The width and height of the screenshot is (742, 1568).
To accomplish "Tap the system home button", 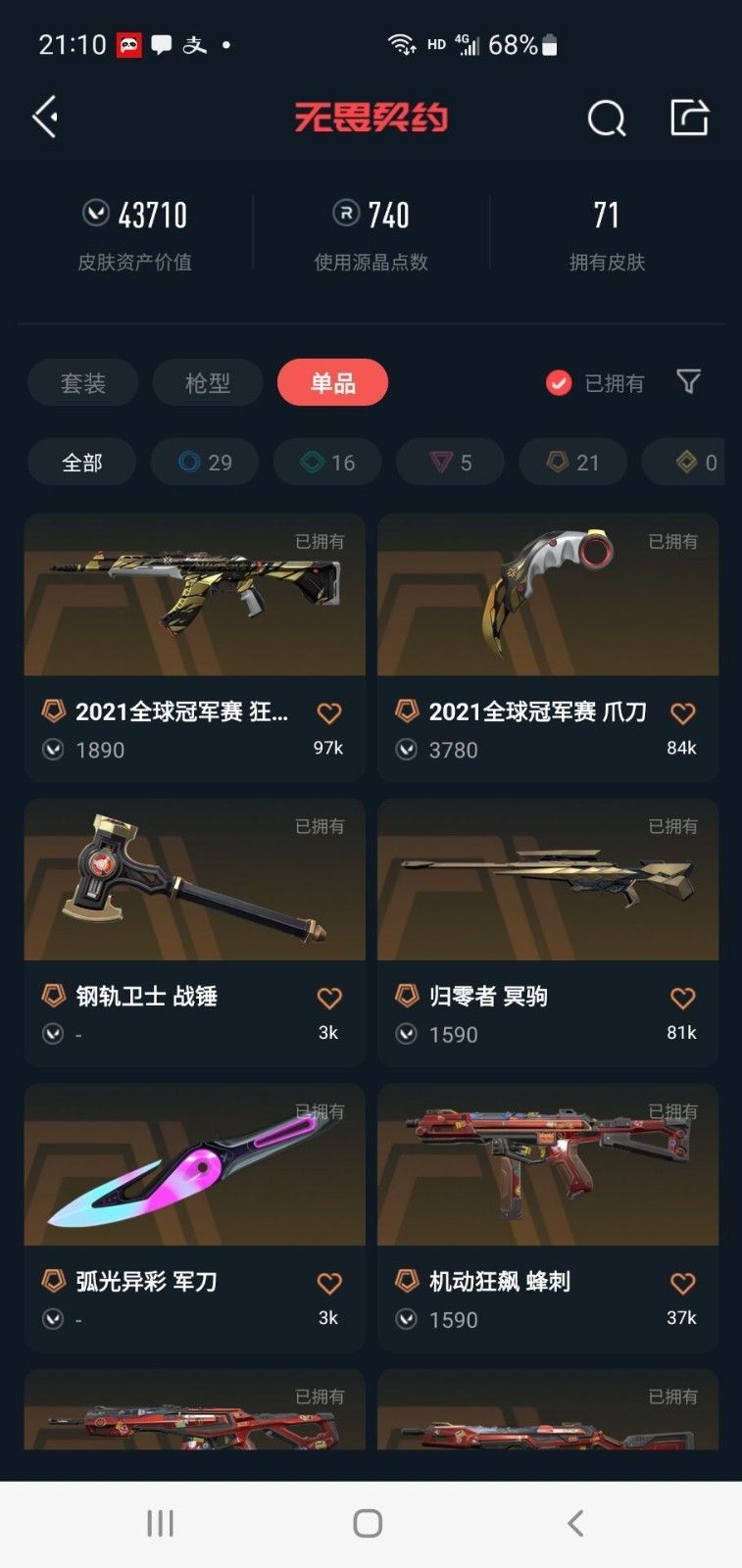I will [368, 1523].
